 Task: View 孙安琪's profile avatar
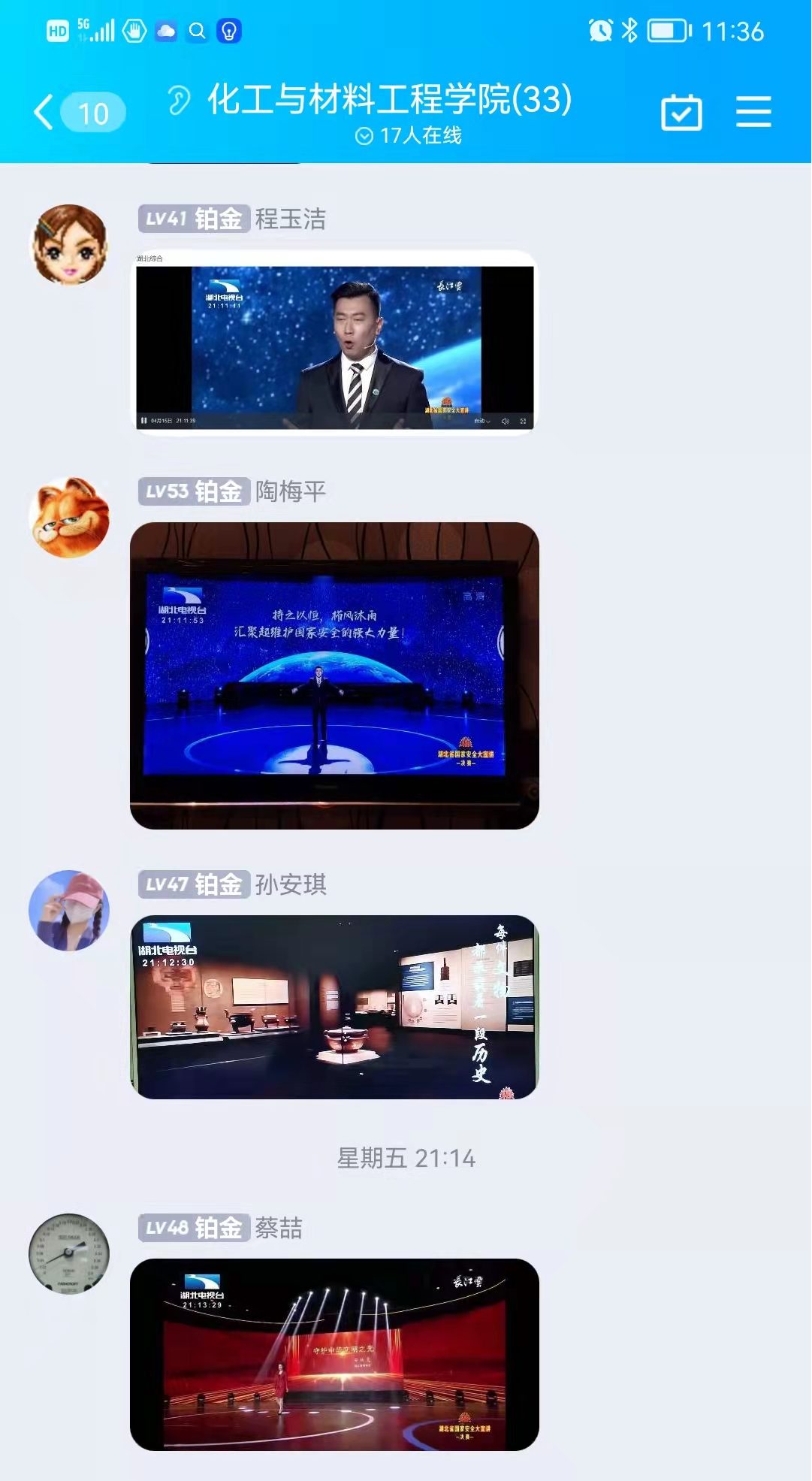pyautogui.click(x=69, y=911)
